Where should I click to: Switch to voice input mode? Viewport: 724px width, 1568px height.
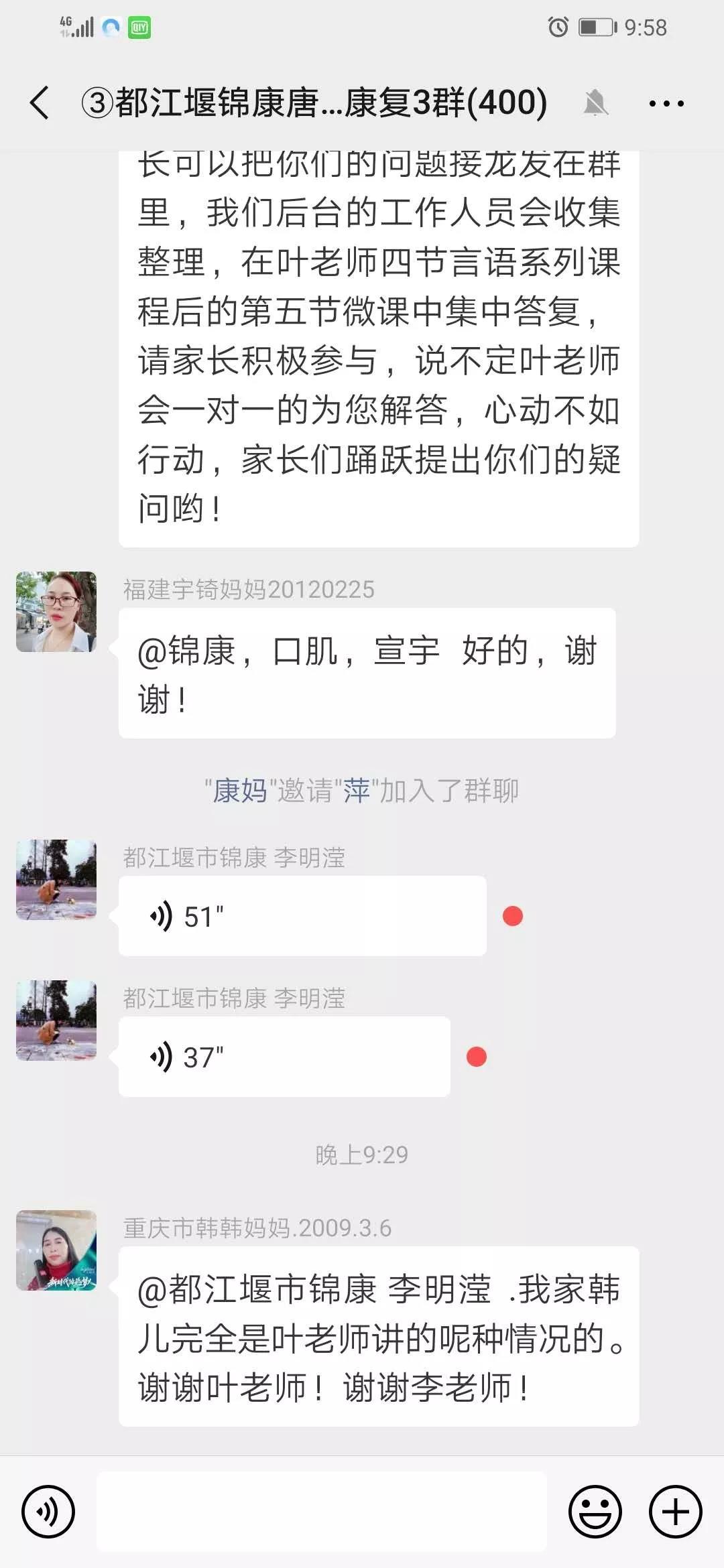(x=48, y=1512)
